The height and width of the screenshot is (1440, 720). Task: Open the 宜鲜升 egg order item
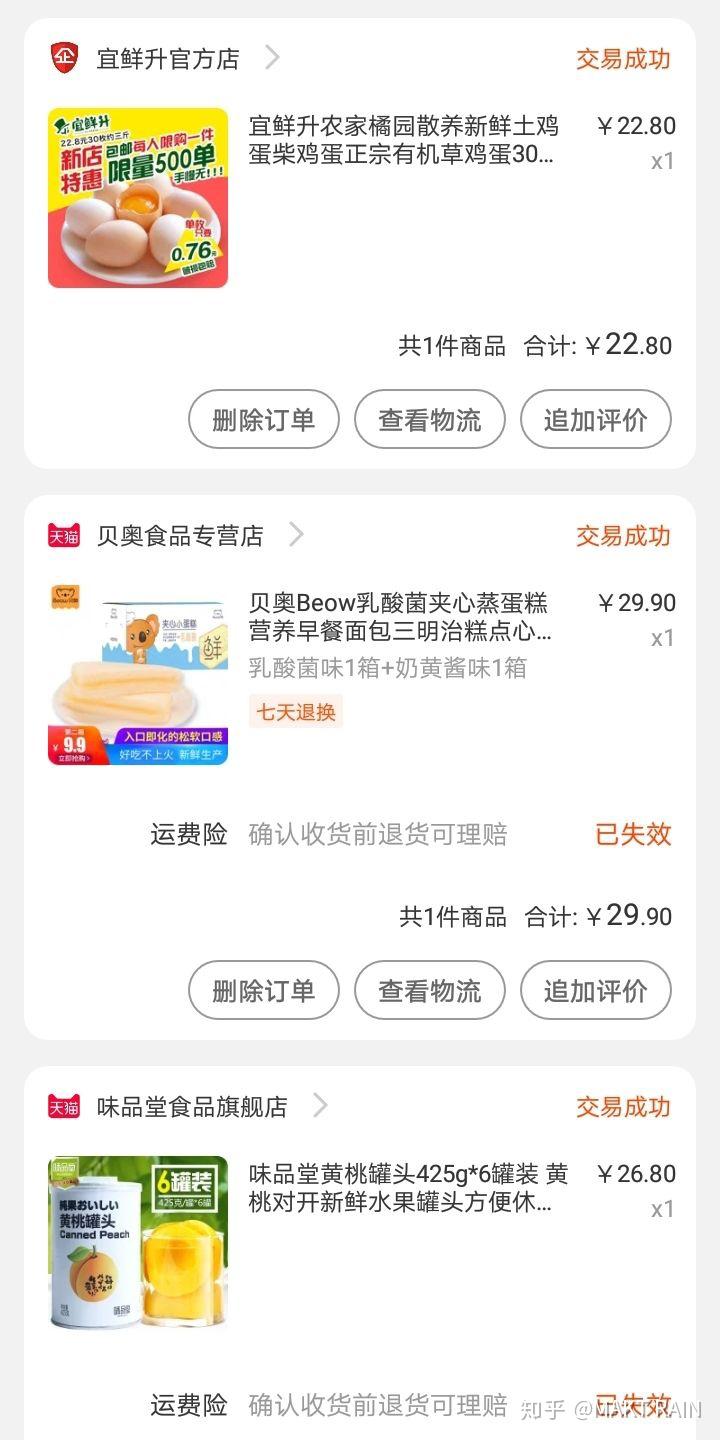point(404,141)
